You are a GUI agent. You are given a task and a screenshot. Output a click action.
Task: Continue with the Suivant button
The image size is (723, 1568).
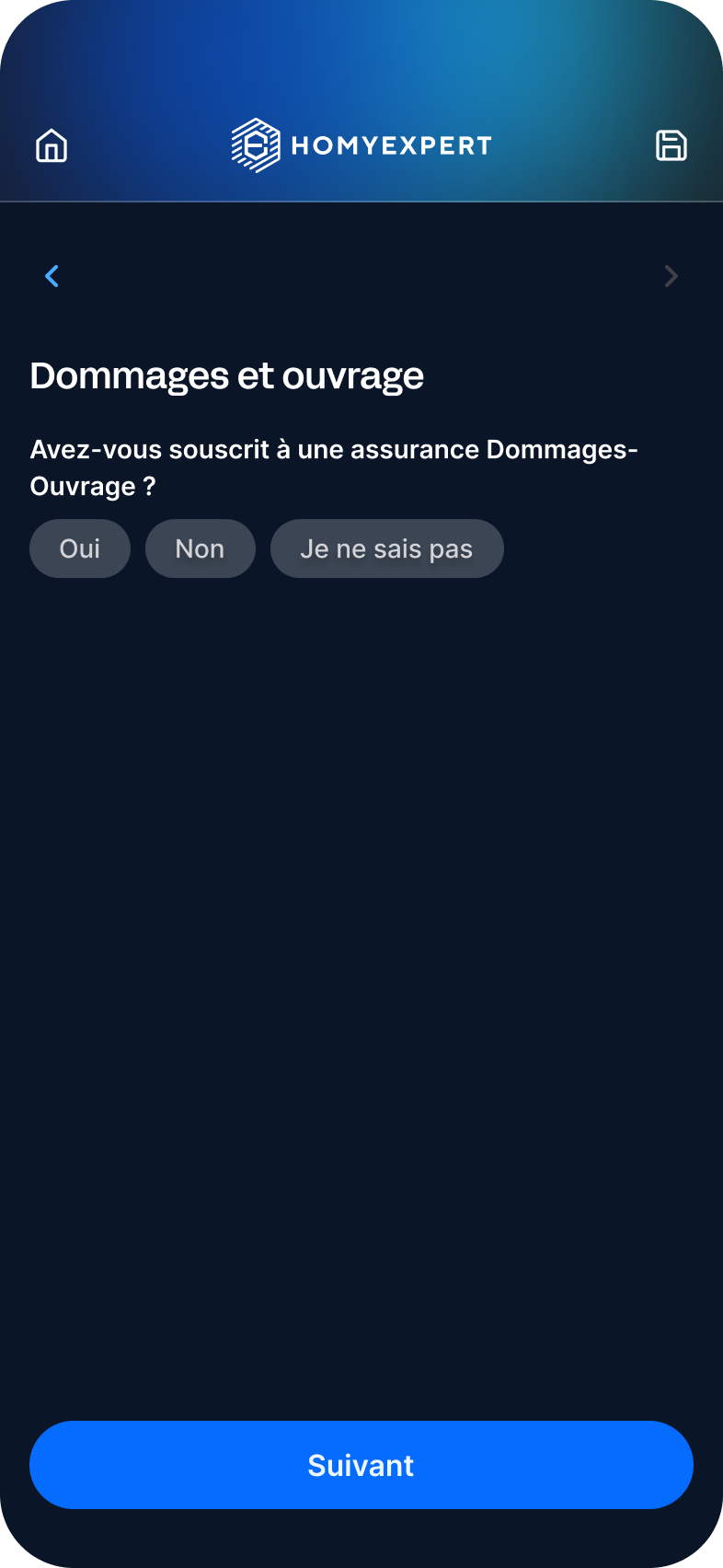pyautogui.click(x=361, y=1465)
